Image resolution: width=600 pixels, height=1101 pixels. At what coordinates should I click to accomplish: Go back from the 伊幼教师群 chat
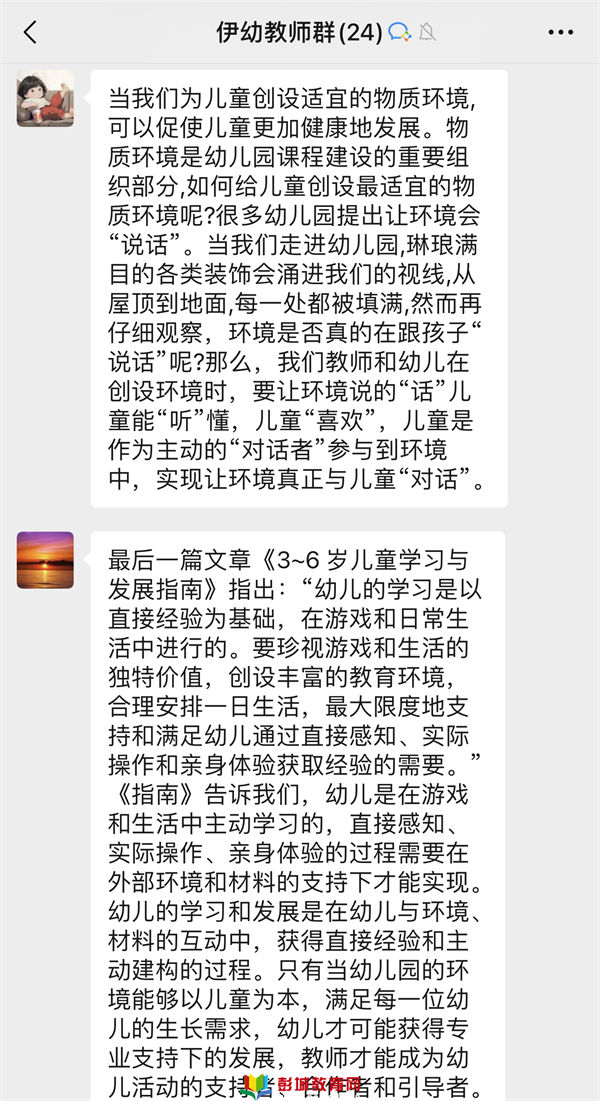[30, 32]
